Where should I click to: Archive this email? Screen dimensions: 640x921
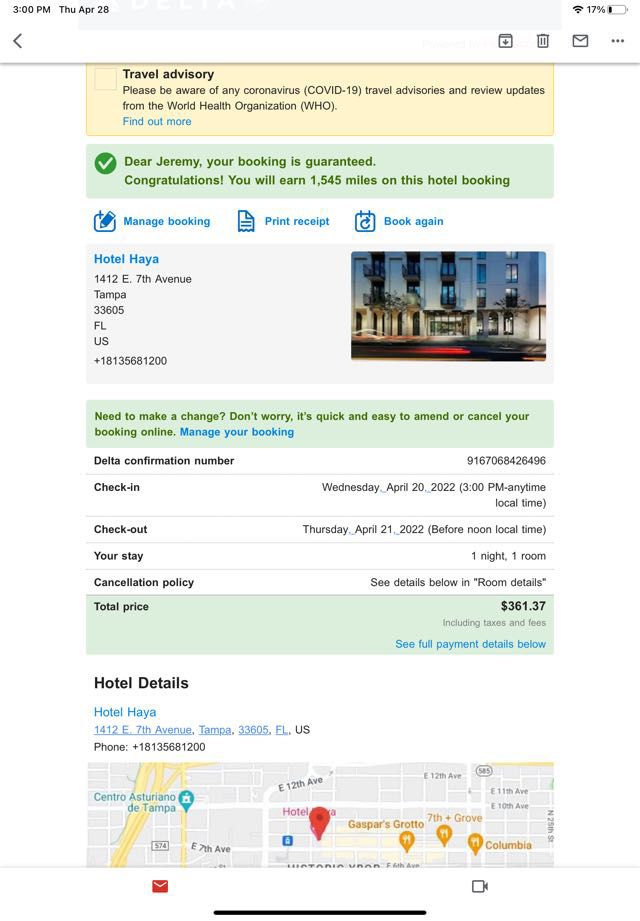506,41
